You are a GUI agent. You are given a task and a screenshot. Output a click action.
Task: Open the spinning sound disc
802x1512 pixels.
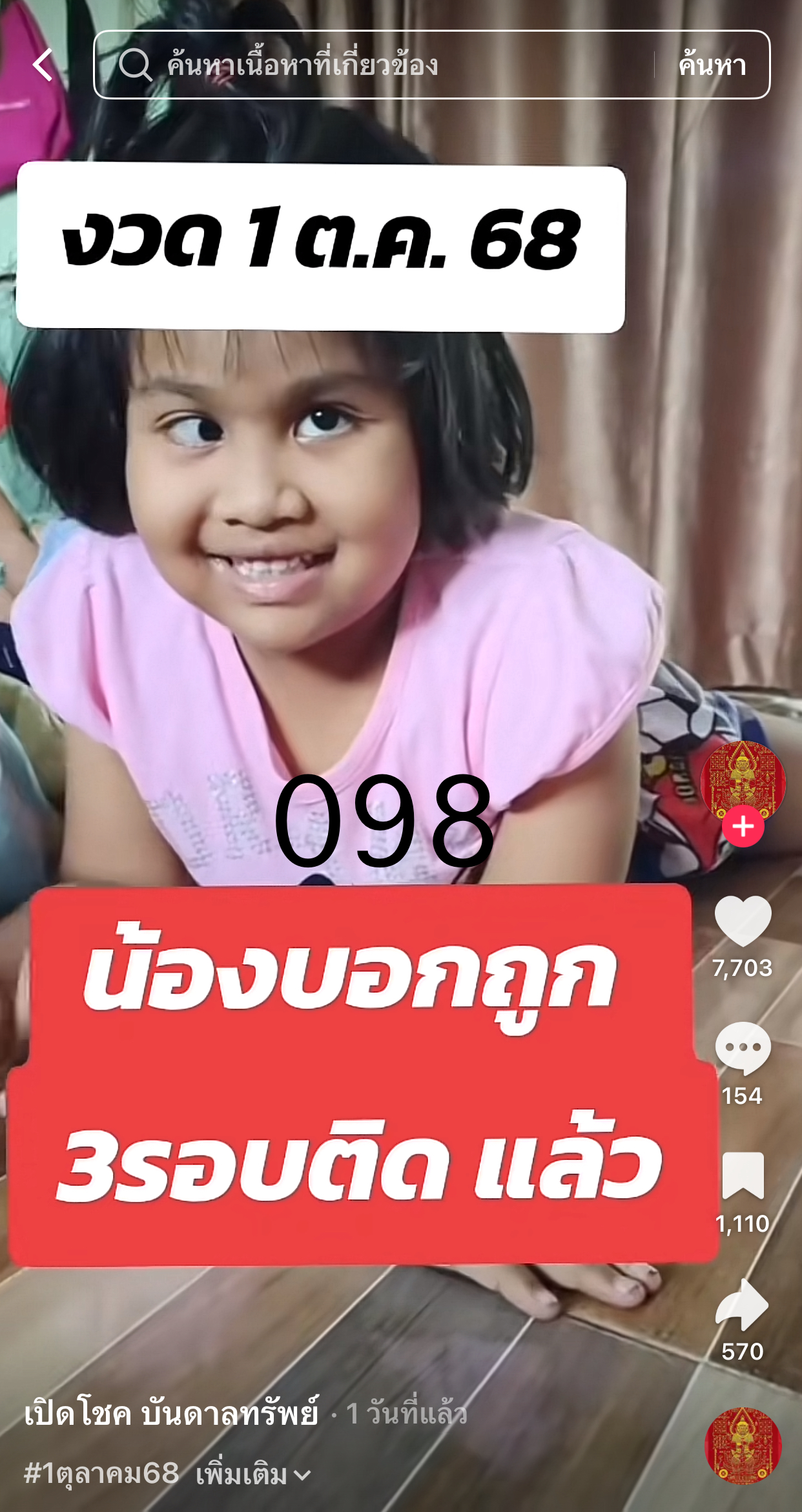coord(743,1445)
